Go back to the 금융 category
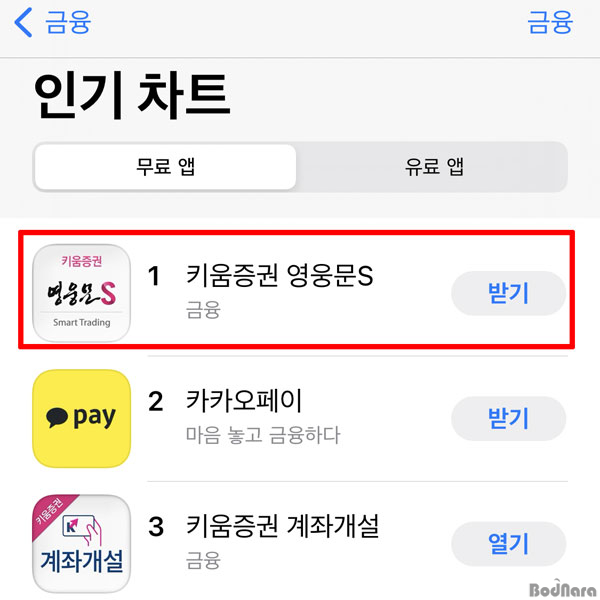 pos(52,22)
